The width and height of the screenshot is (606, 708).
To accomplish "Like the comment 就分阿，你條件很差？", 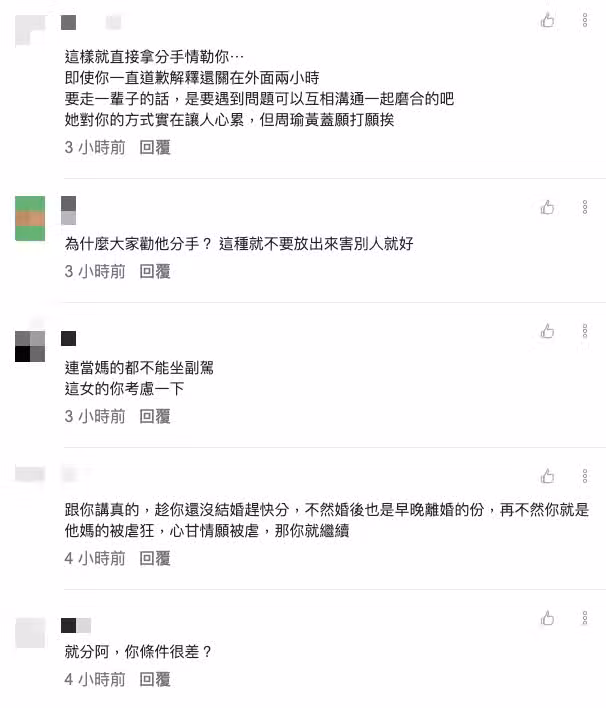I will 547,619.
